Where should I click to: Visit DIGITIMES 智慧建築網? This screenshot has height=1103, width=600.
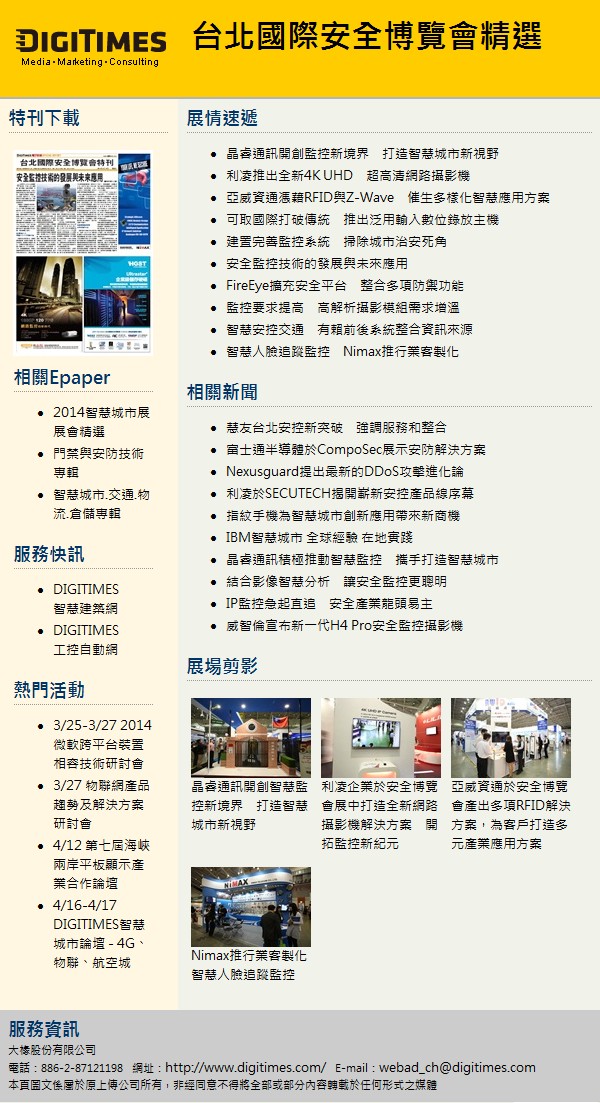[x=86, y=598]
